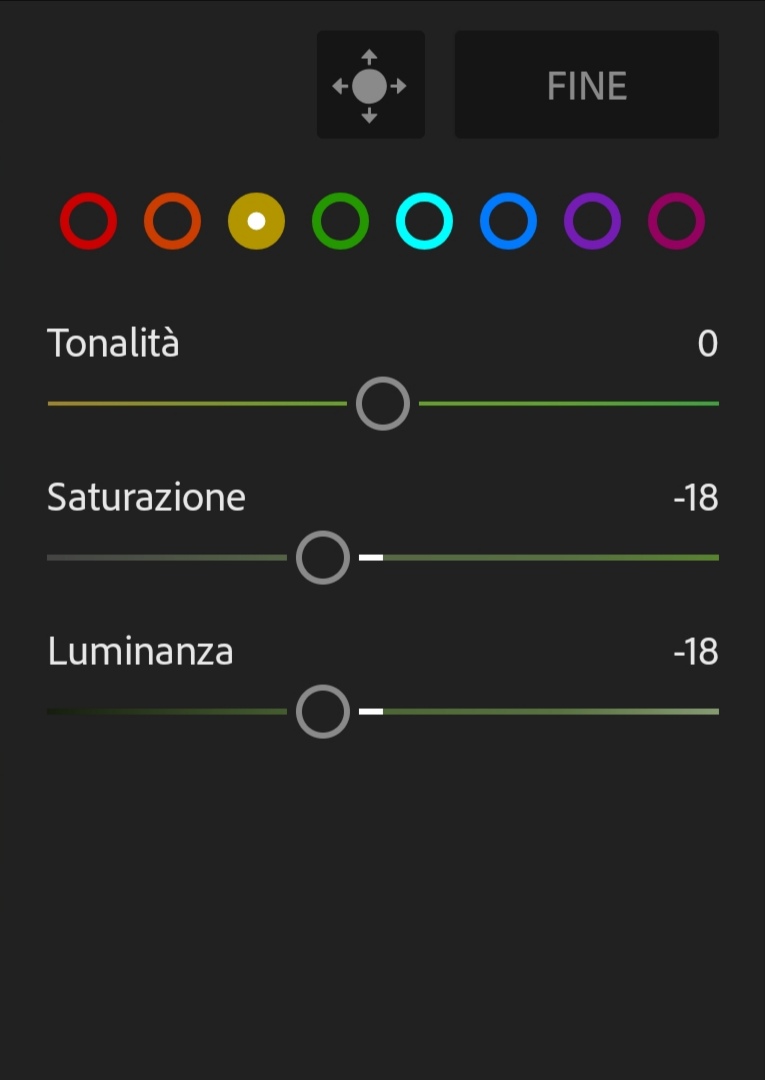765x1080 pixels.
Task: Tap the Luminanza slider handle
Action: pos(323,712)
